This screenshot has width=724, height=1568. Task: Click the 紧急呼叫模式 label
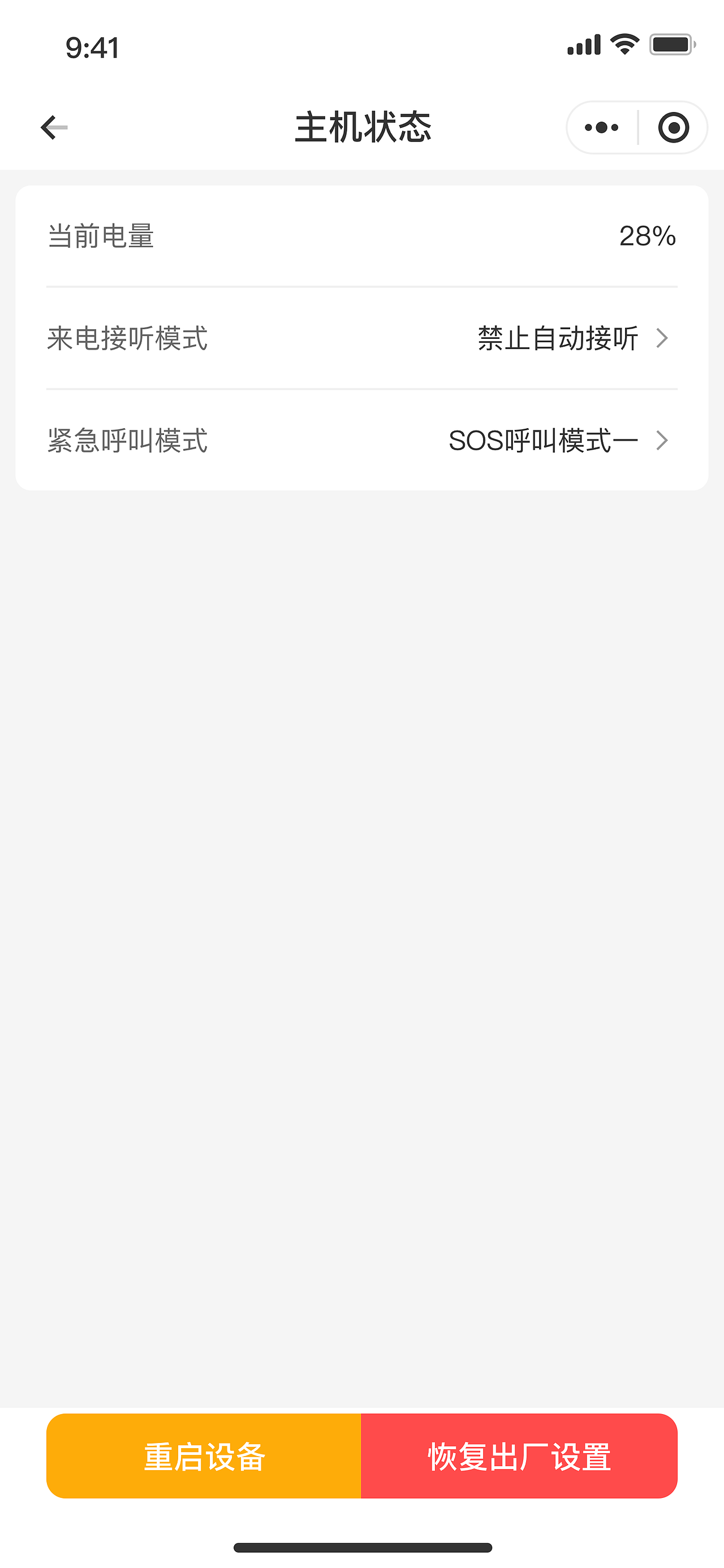pos(127,440)
